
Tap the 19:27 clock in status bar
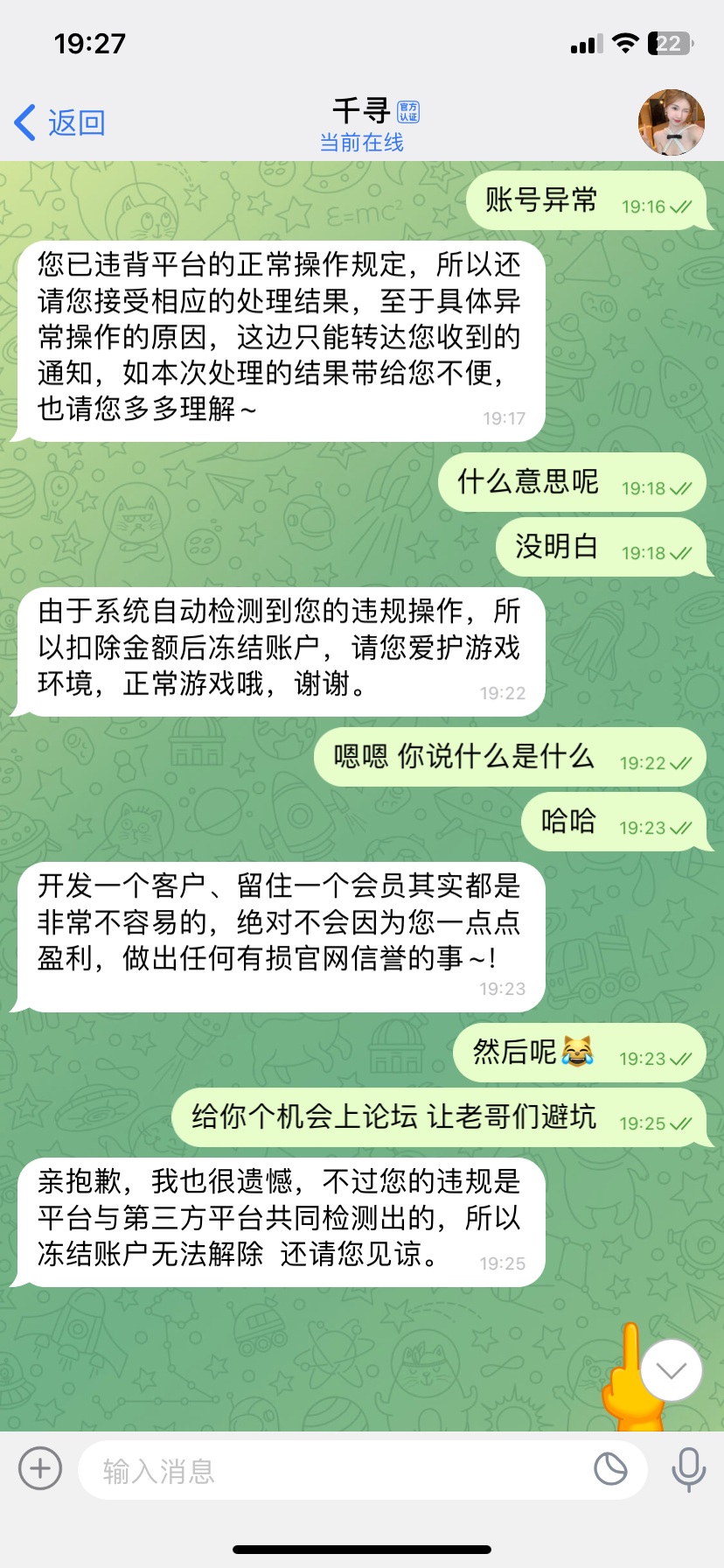click(x=90, y=41)
